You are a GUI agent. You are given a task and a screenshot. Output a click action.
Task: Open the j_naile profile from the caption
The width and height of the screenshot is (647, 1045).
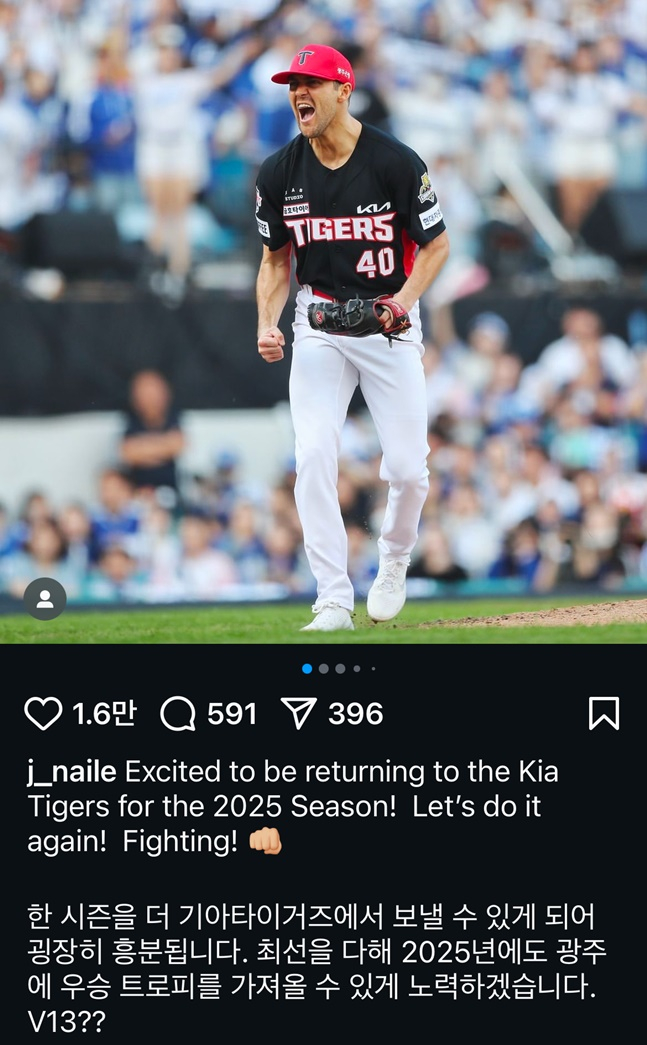tap(72, 772)
